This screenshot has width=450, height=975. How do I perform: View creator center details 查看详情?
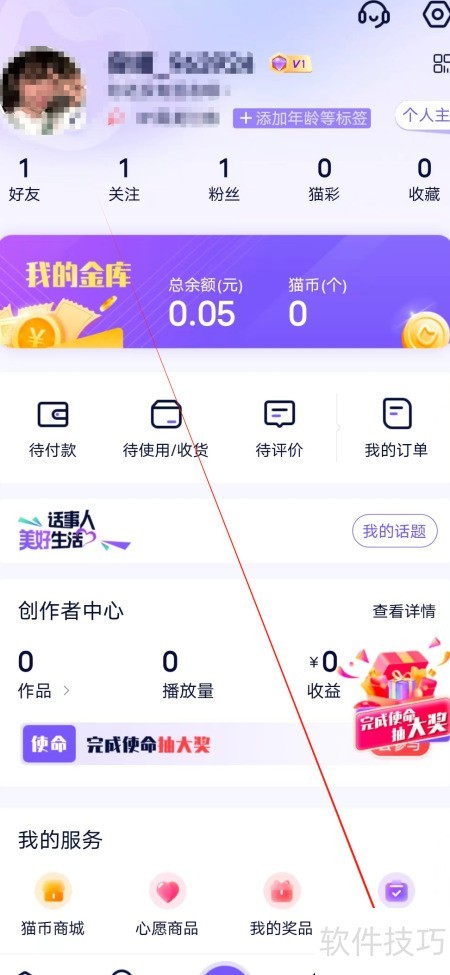tap(404, 611)
